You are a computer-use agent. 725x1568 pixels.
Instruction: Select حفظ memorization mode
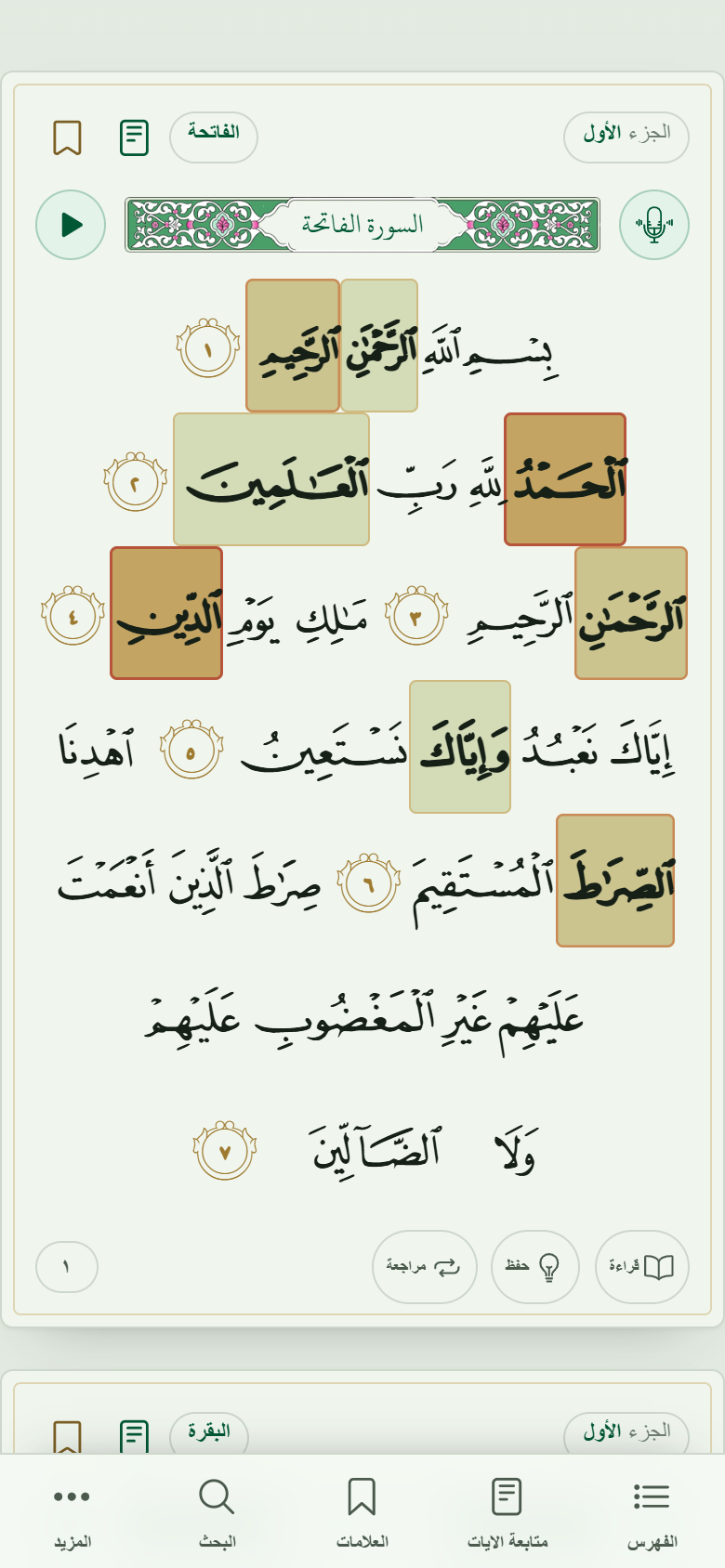(x=535, y=1267)
